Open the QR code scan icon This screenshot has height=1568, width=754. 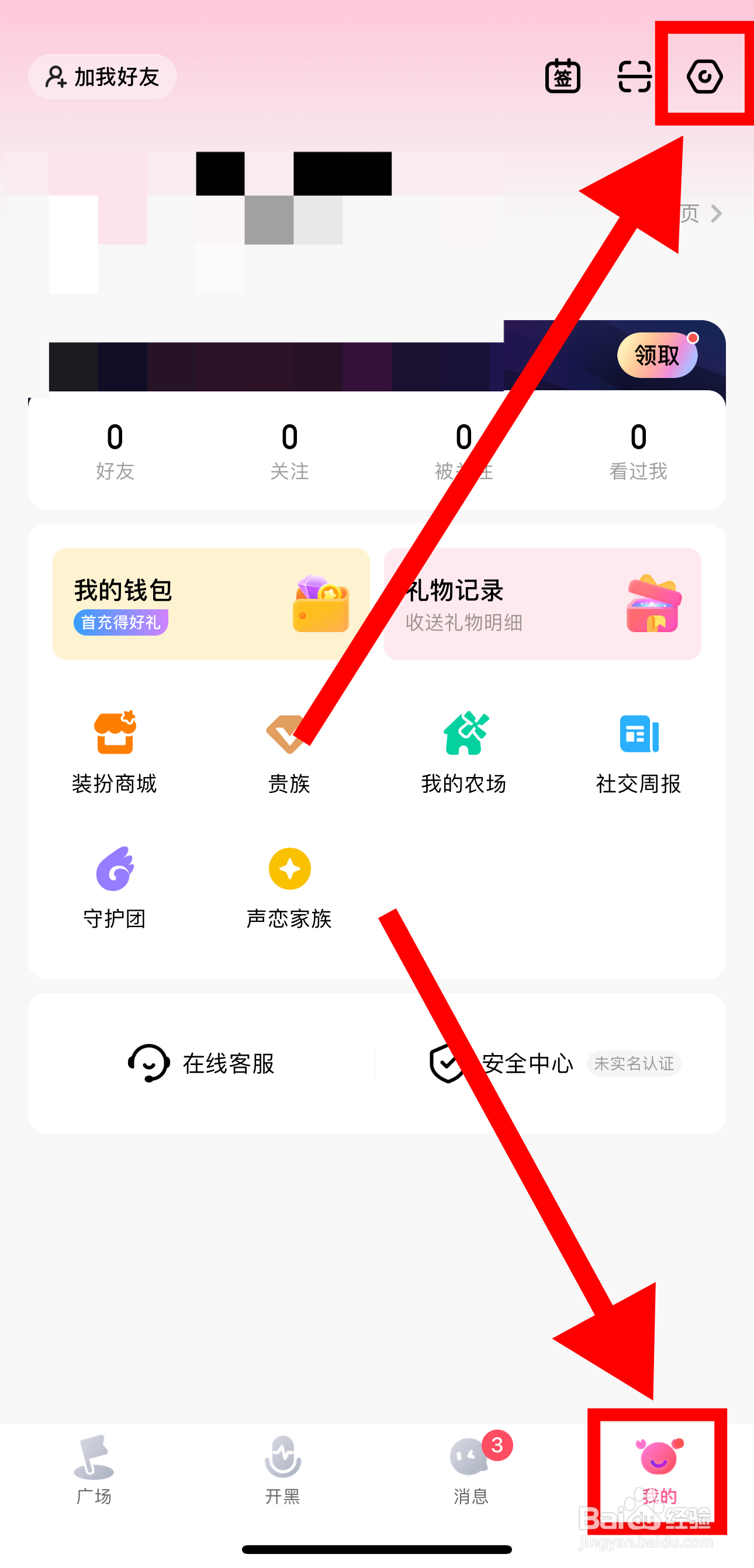click(634, 75)
